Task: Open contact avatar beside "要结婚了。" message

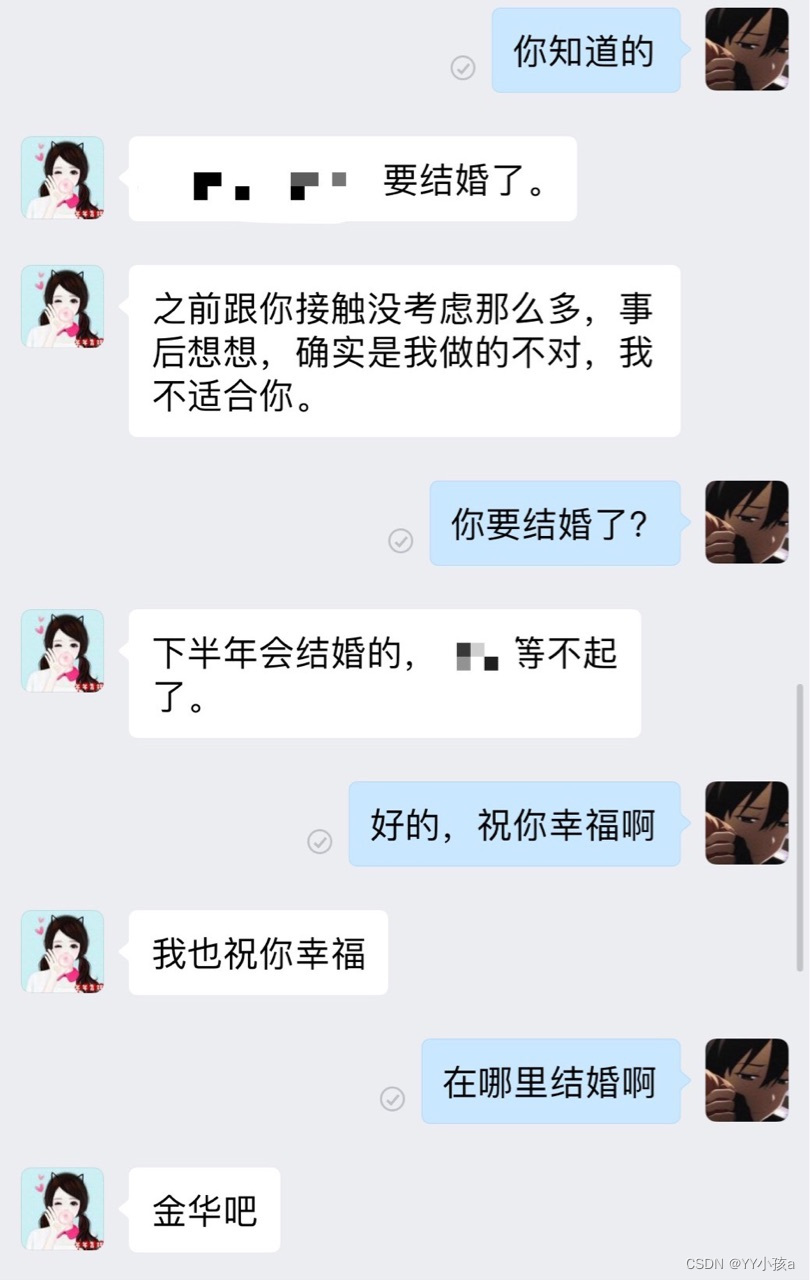Action: pyautogui.click(x=62, y=178)
